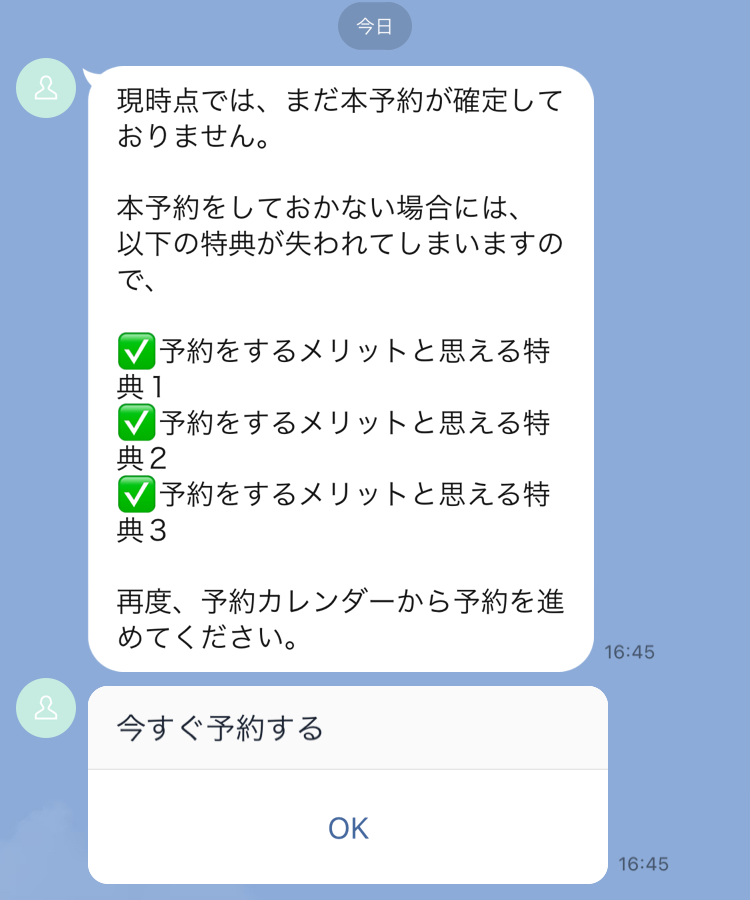Viewport: 750px width, 900px height.
Task: Open sender avatar beside the 今すぐ予約する card
Action: pyautogui.click(x=46, y=708)
